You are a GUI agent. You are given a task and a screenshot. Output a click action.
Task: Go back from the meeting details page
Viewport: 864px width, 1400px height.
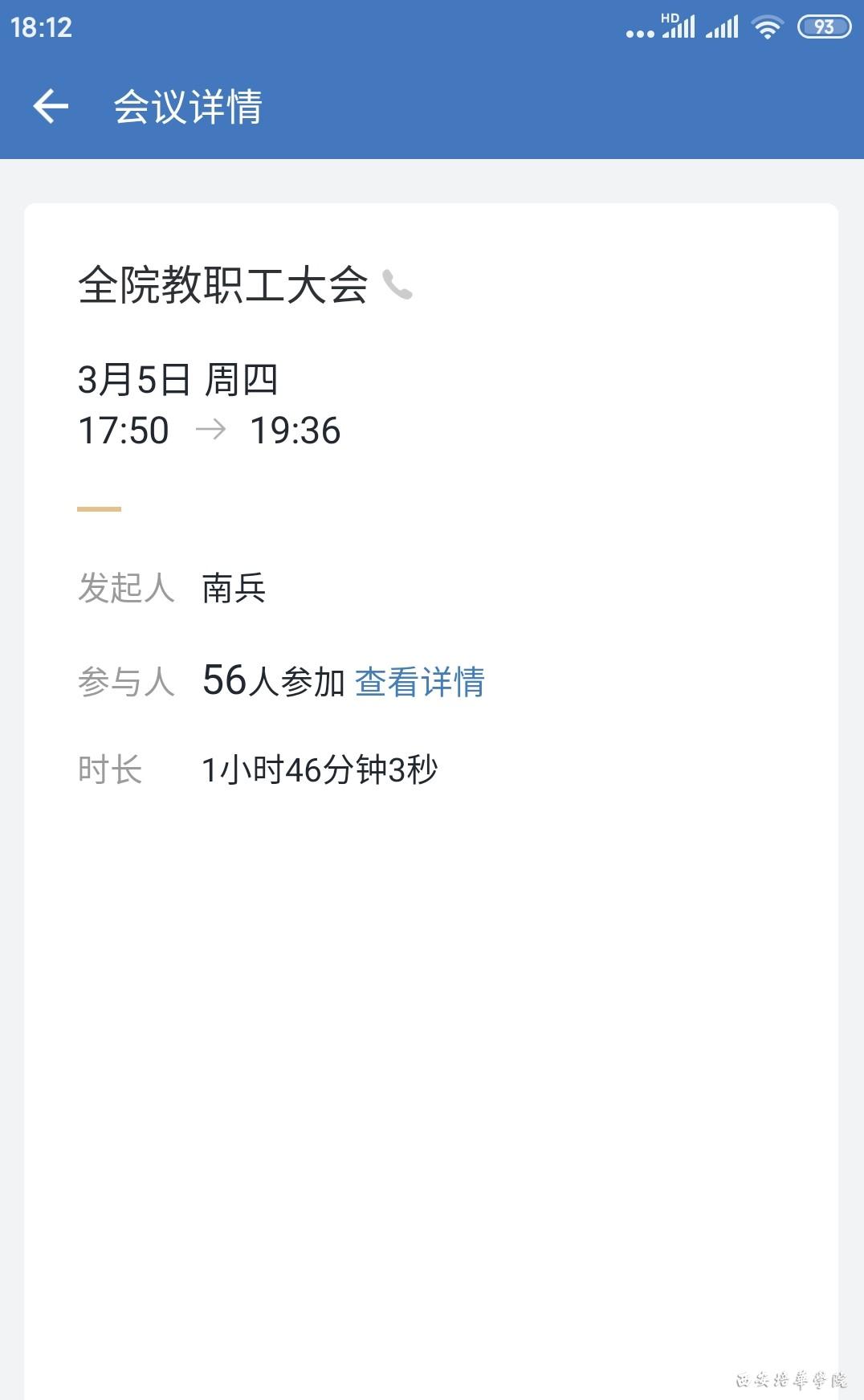tap(51, 107)
